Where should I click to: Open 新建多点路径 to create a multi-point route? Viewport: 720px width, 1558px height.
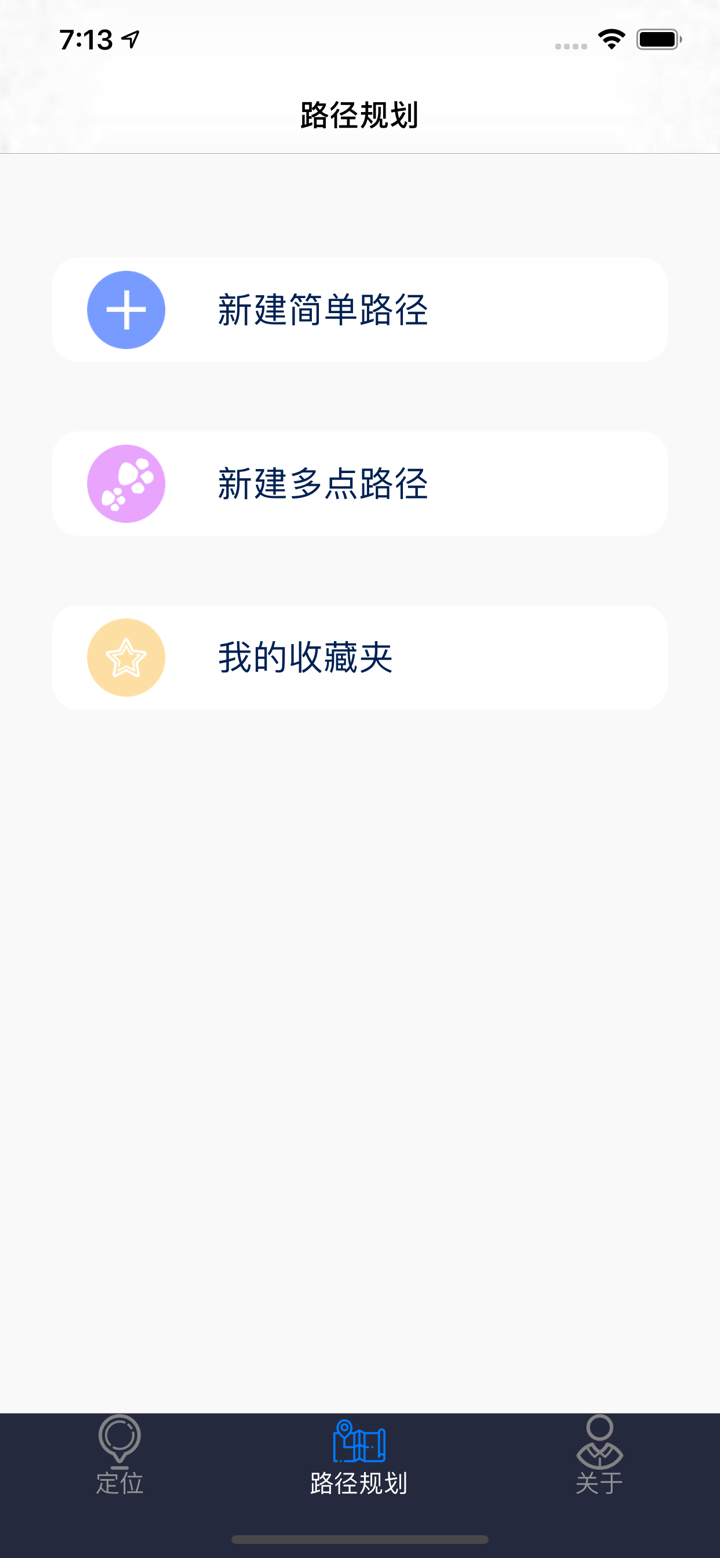point(360,483)
